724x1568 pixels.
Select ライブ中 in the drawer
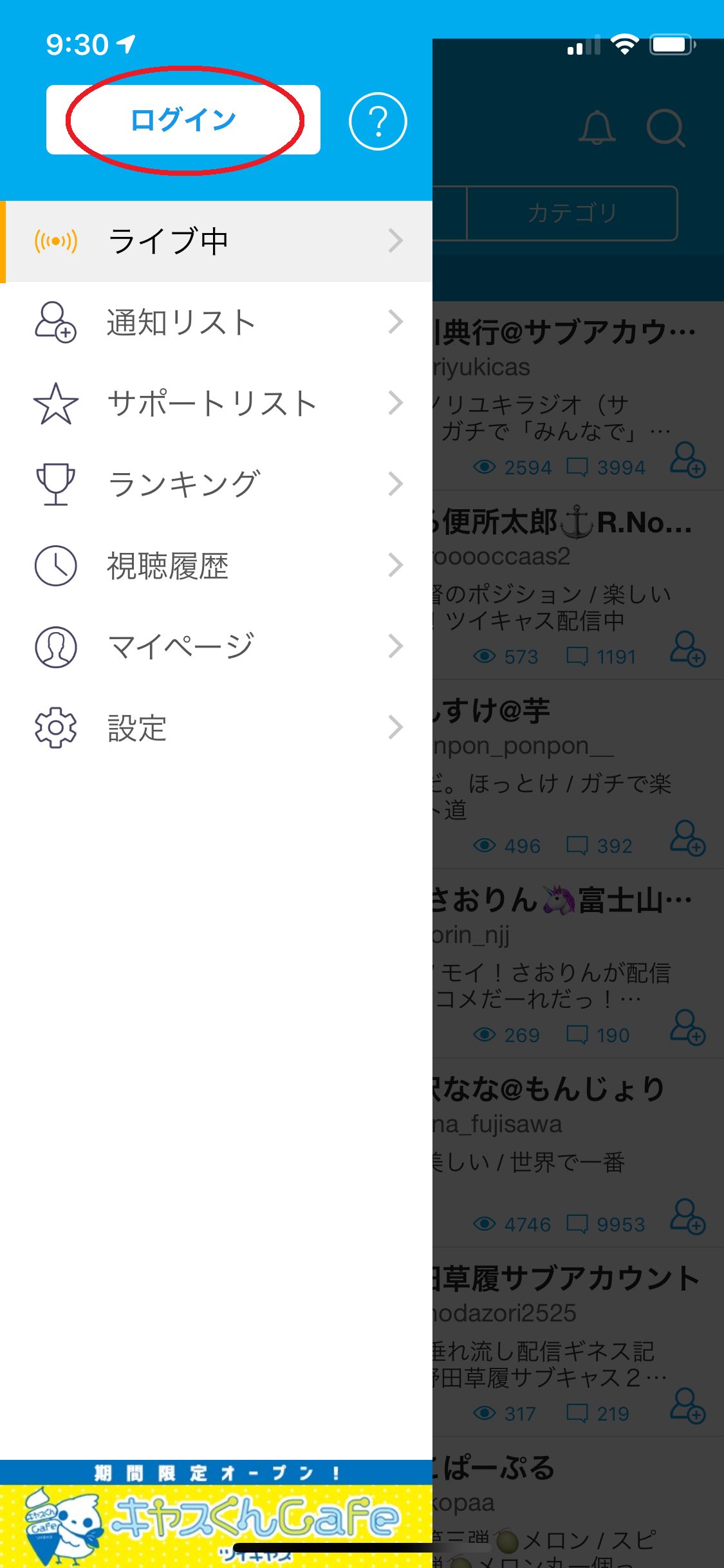[216, 241]
